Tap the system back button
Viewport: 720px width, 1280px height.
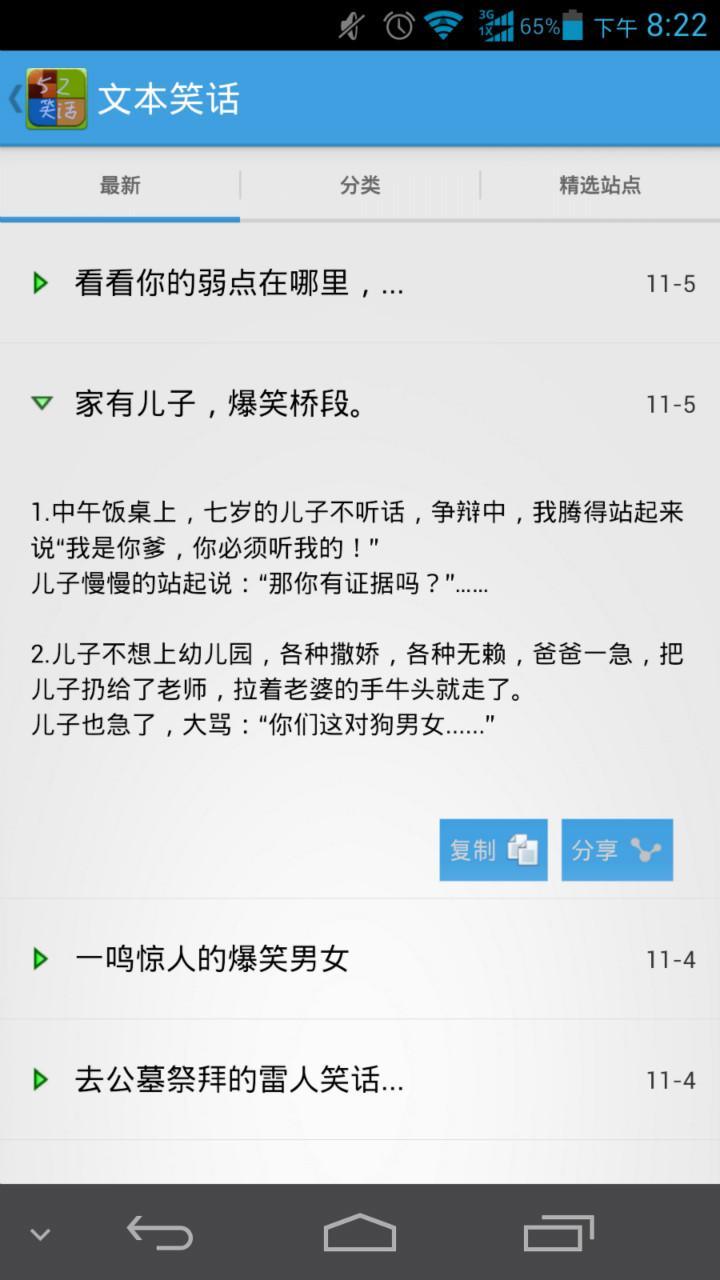coord(160,1233)
